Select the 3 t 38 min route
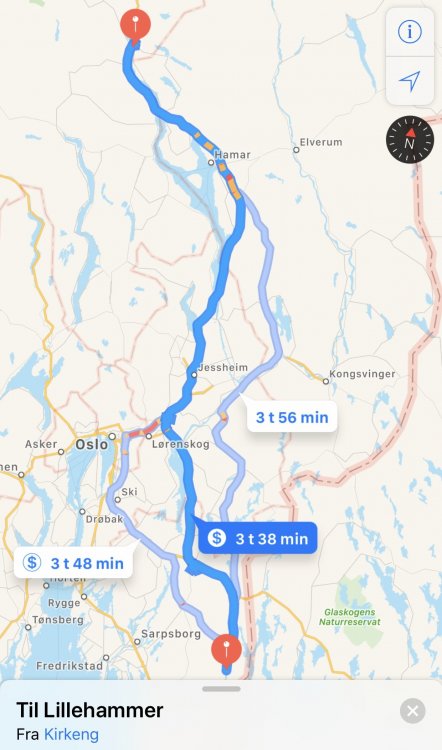 click(258, 538)
